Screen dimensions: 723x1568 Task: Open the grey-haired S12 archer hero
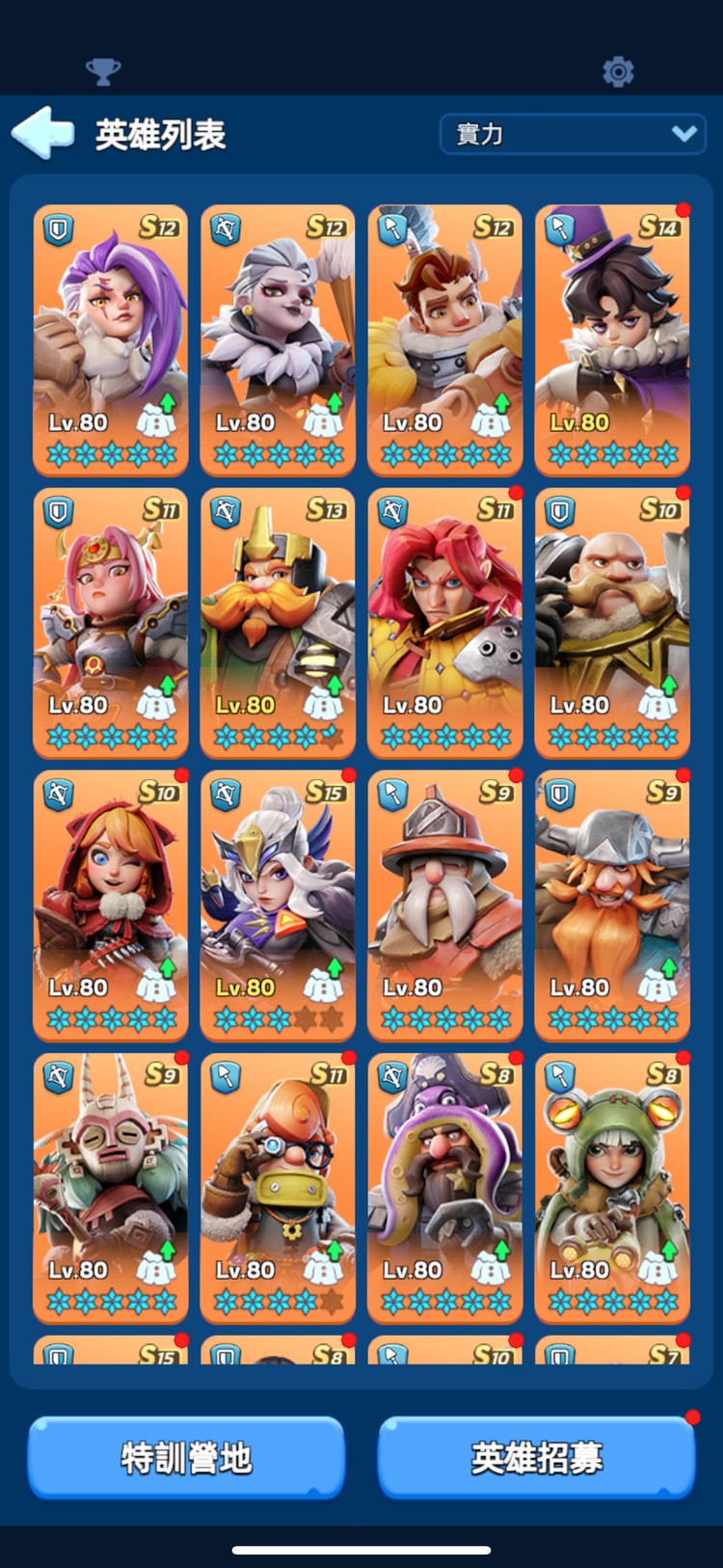[278, 339]
